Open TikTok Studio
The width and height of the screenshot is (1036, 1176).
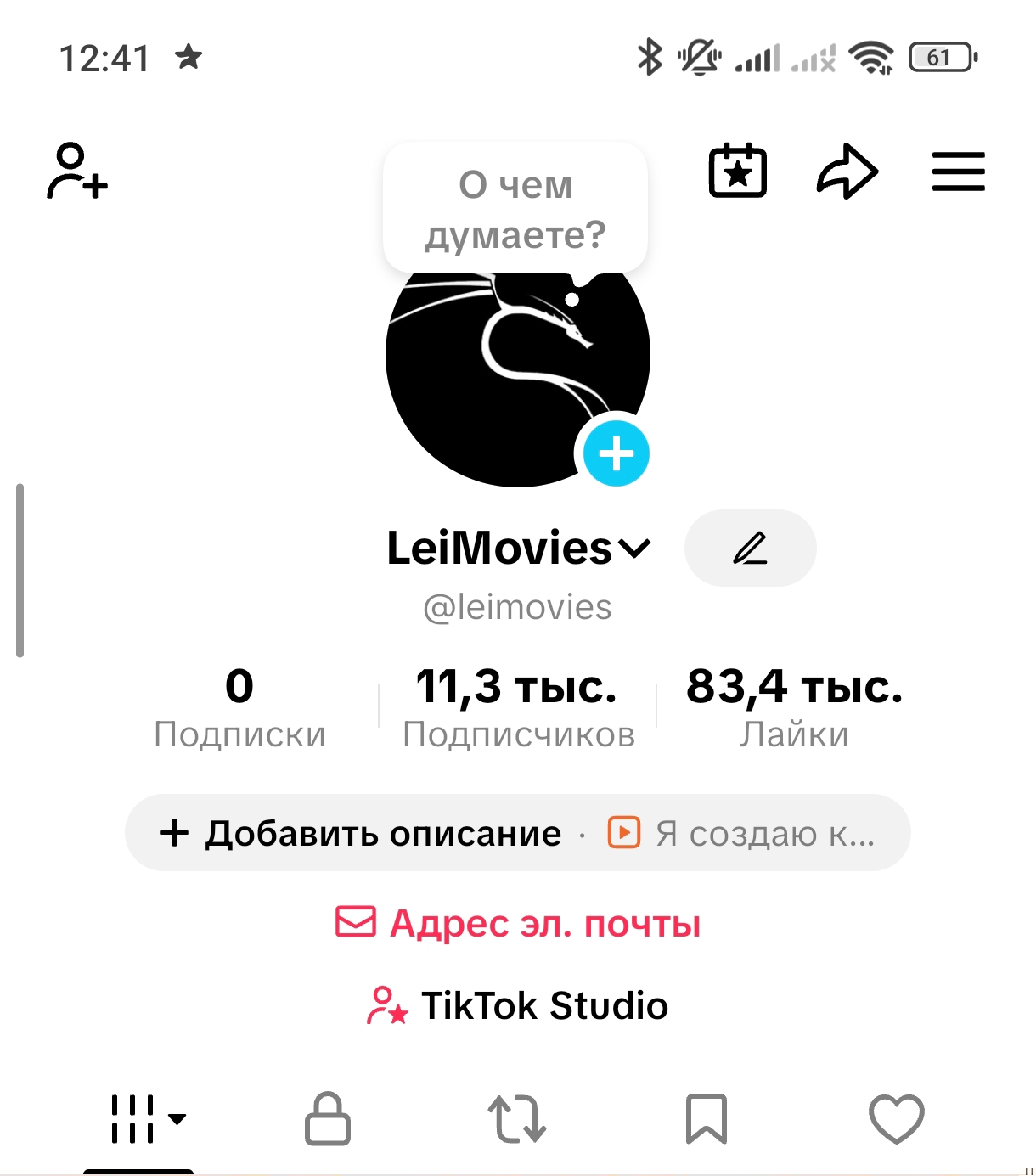(519, 1005)
